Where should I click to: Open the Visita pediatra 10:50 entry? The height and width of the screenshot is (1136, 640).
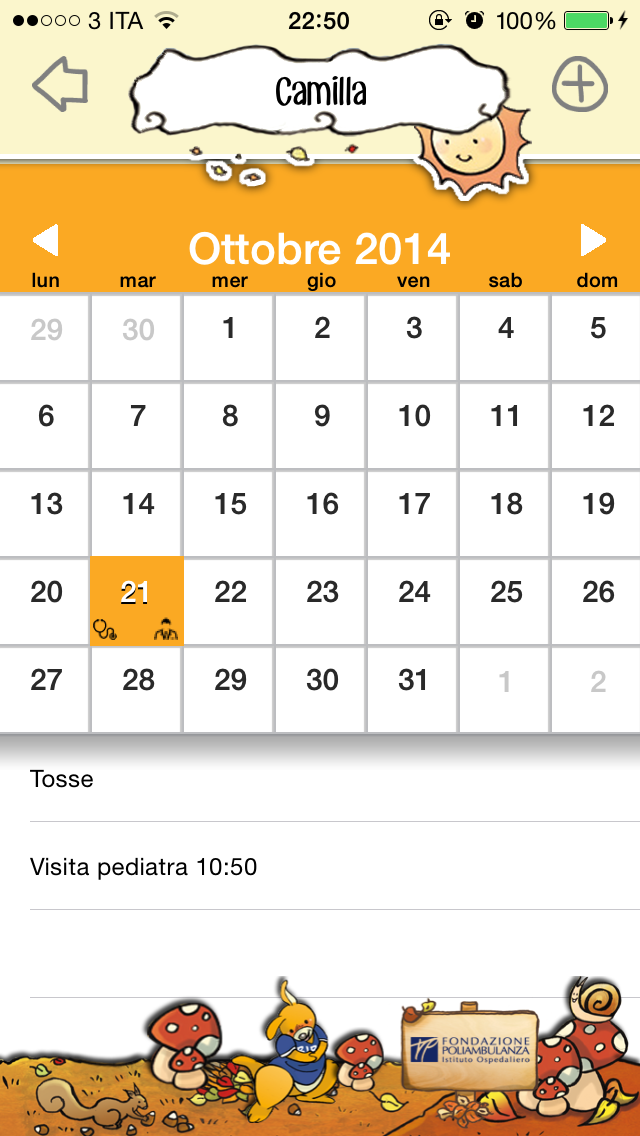[x=335, y=866]
